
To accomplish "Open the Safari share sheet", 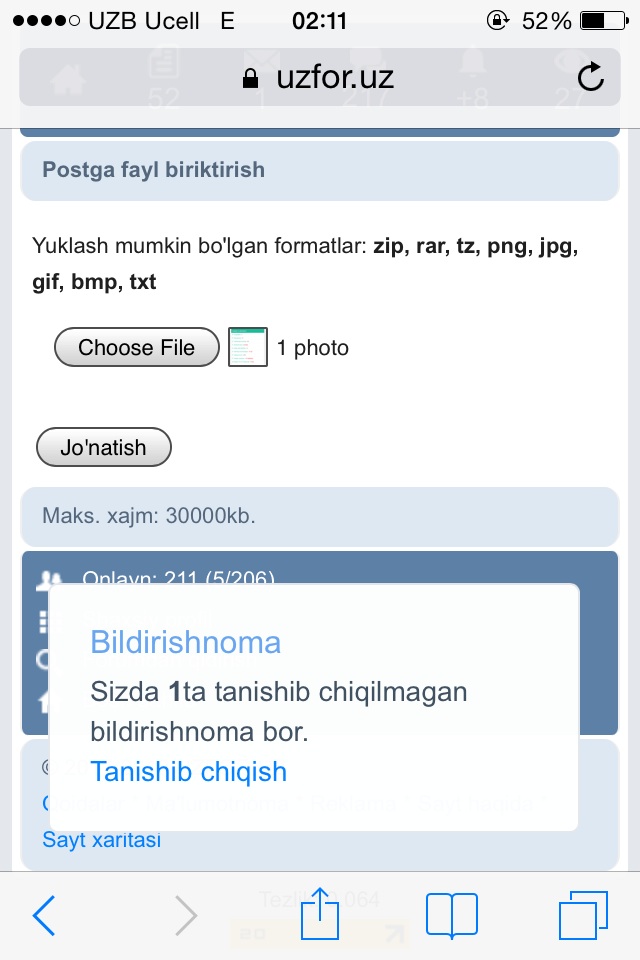I will (x=319, y=913).
